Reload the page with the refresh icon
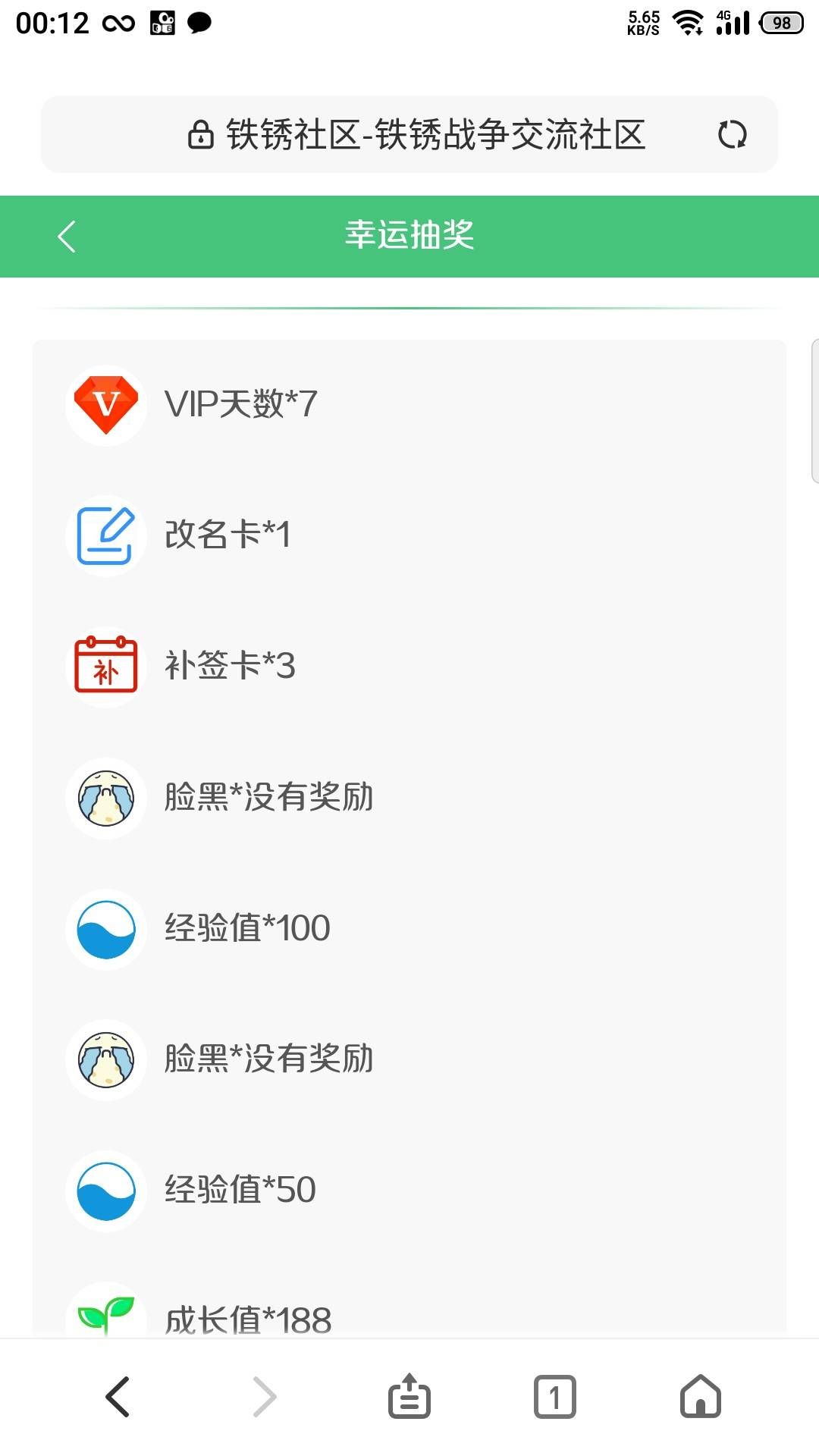This screenshot has height=1456, width=819. pyautogui.click(x=732, y=135)
